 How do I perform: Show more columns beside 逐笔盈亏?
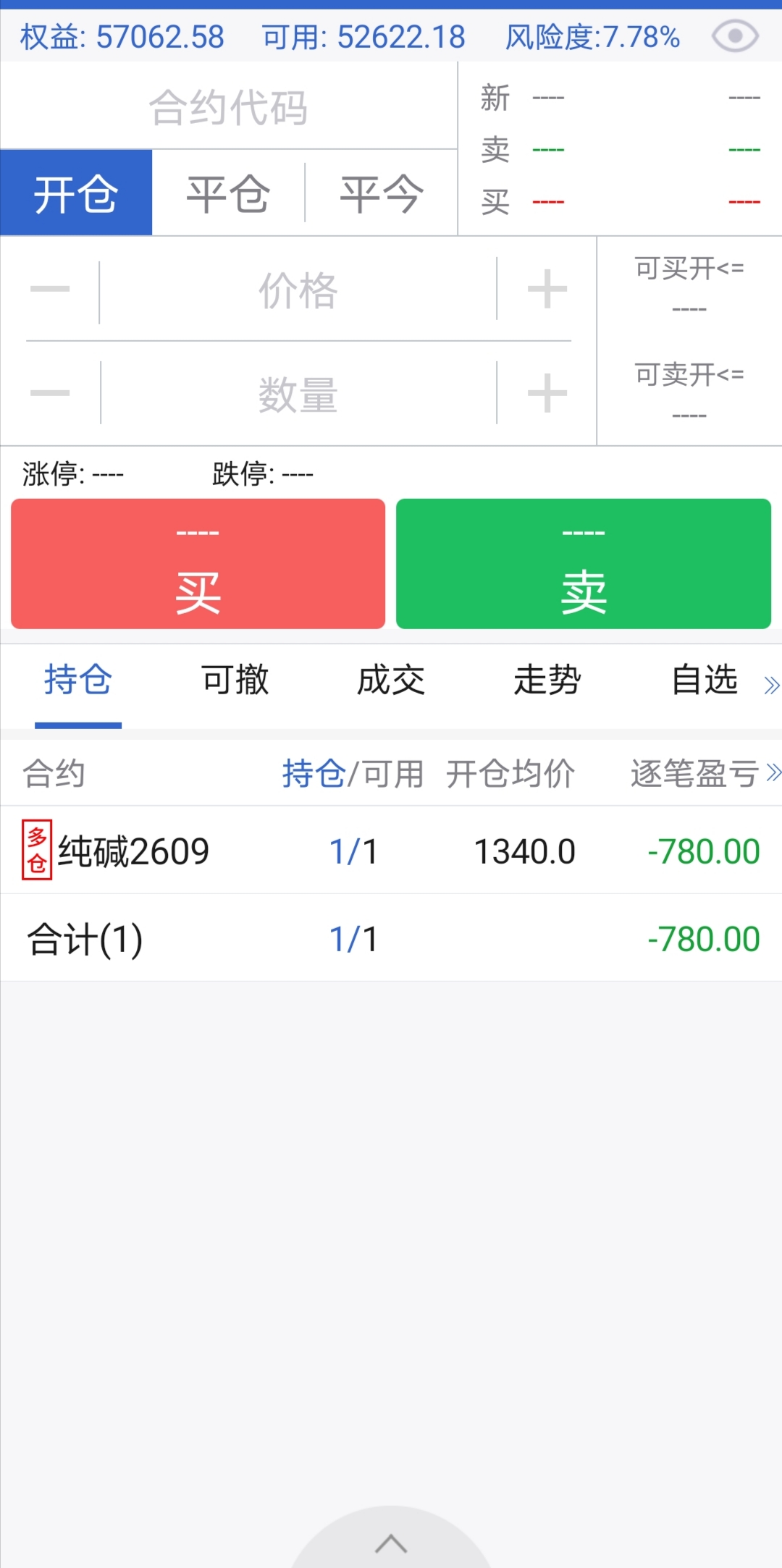click(773, 773)
